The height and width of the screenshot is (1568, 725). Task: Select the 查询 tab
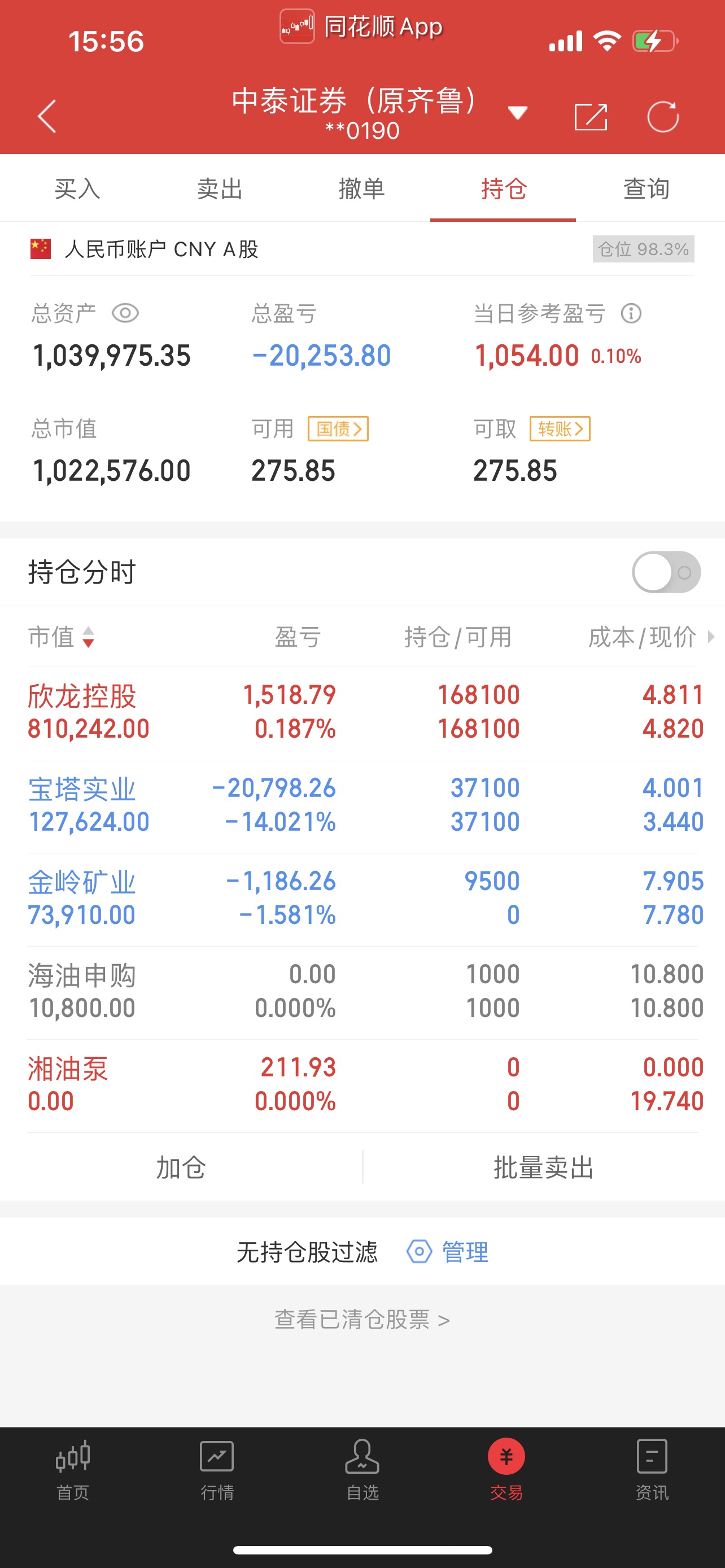click(646, 189)
